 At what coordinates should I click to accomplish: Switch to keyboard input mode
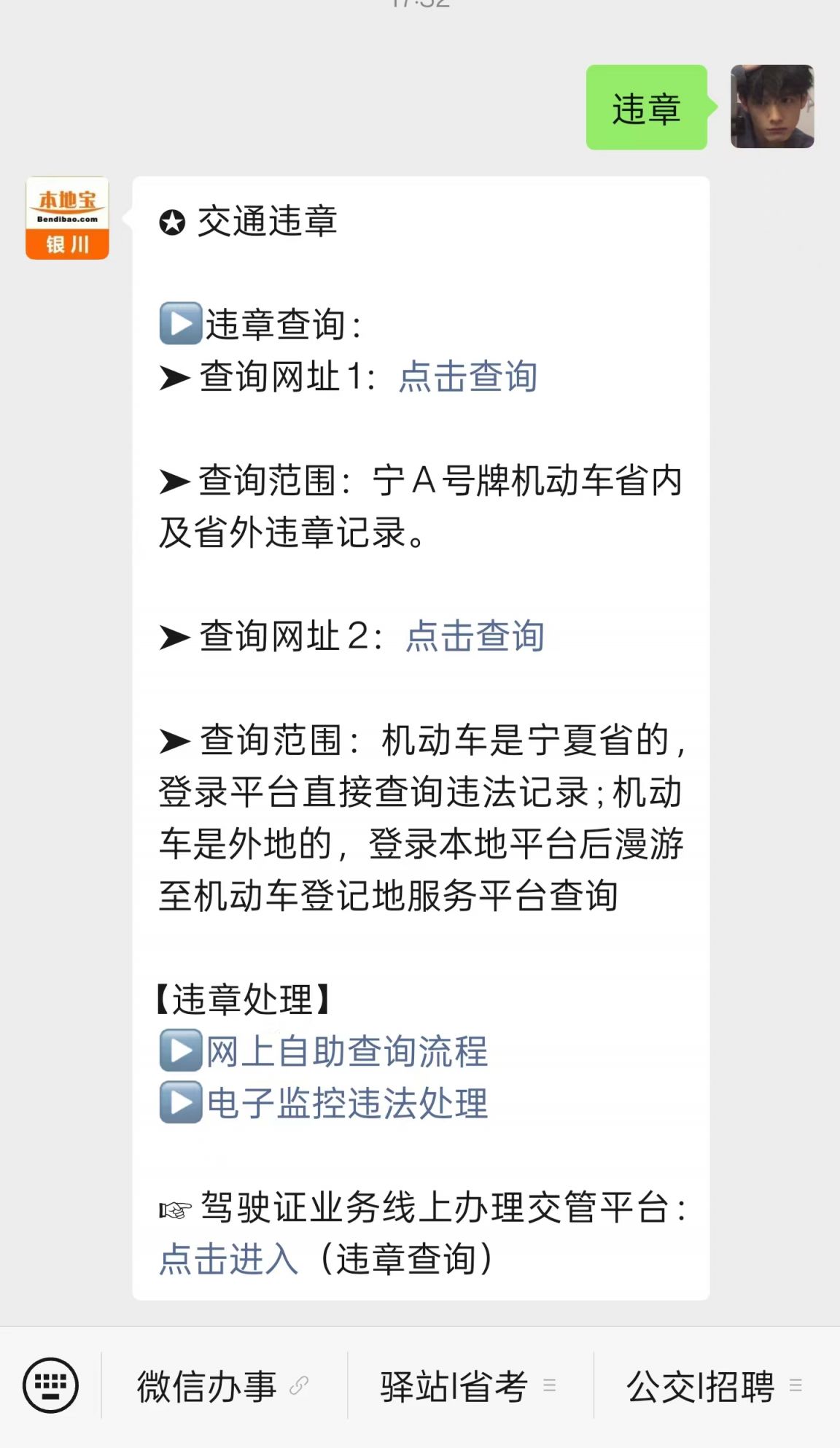point(50,1385)
